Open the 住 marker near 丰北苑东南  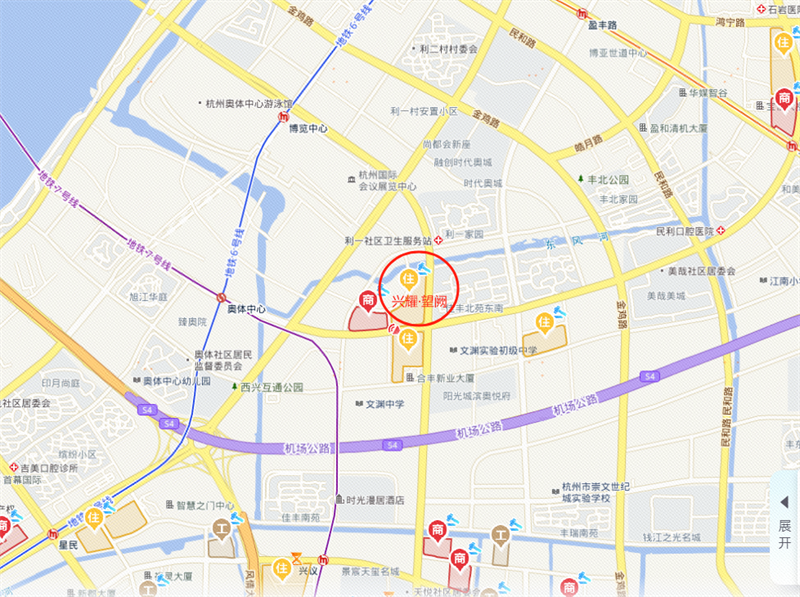545,322
